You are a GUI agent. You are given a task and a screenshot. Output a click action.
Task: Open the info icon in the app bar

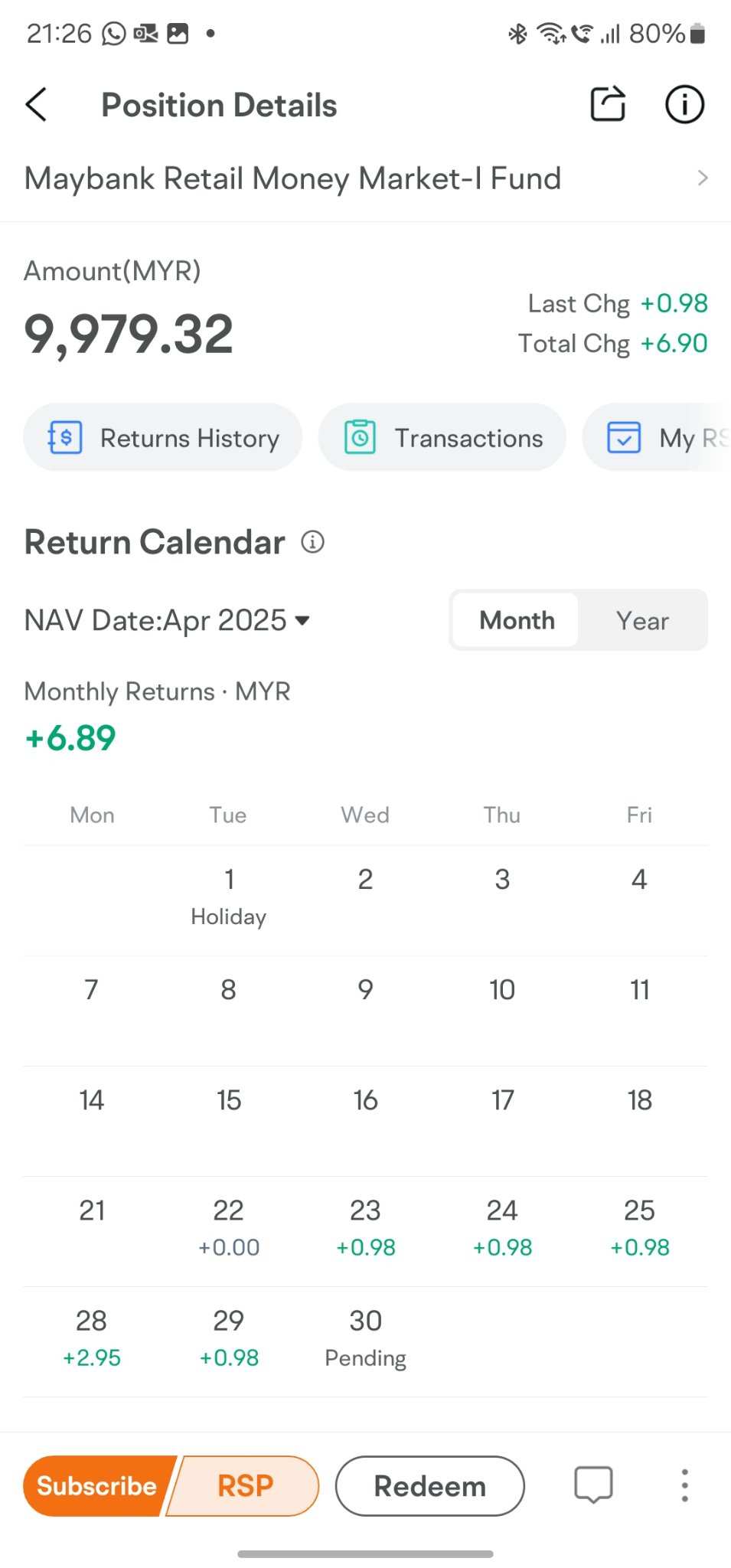(684, 104)
